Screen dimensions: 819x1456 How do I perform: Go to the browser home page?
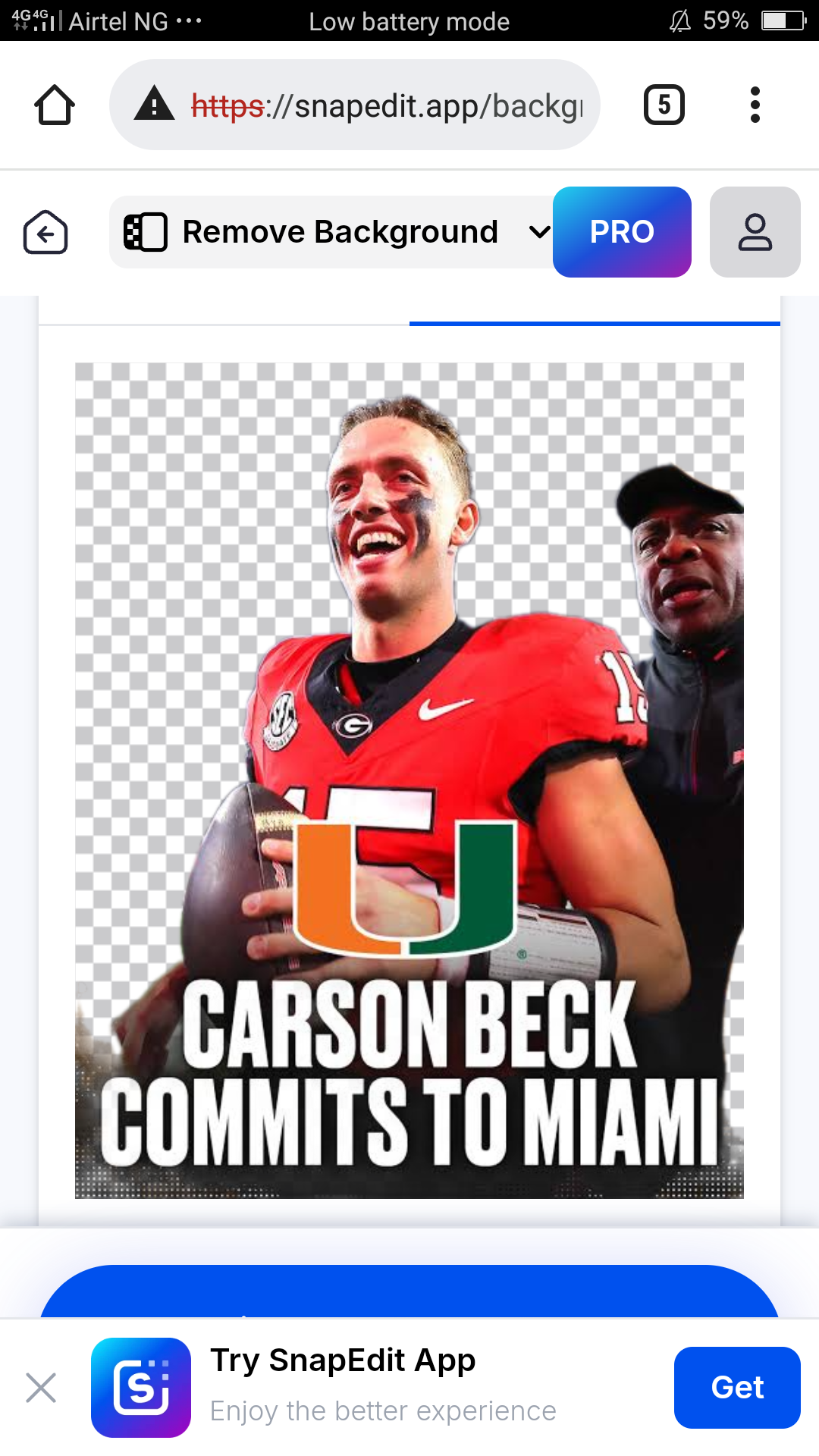coord(55,105)
